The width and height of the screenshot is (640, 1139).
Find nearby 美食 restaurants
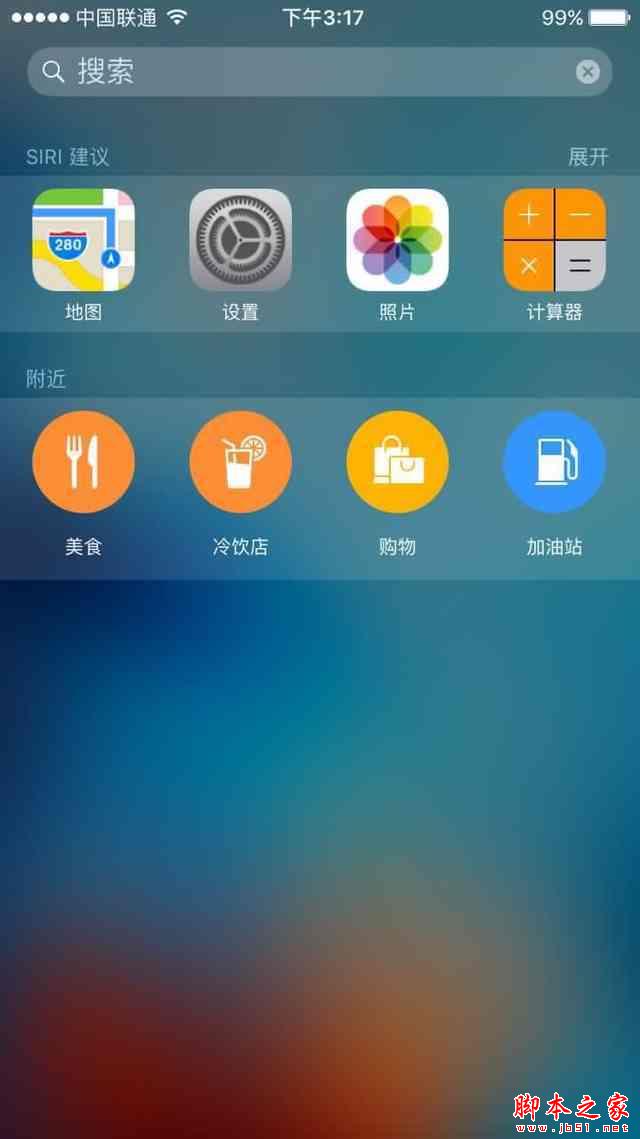[x=83, y=462]
